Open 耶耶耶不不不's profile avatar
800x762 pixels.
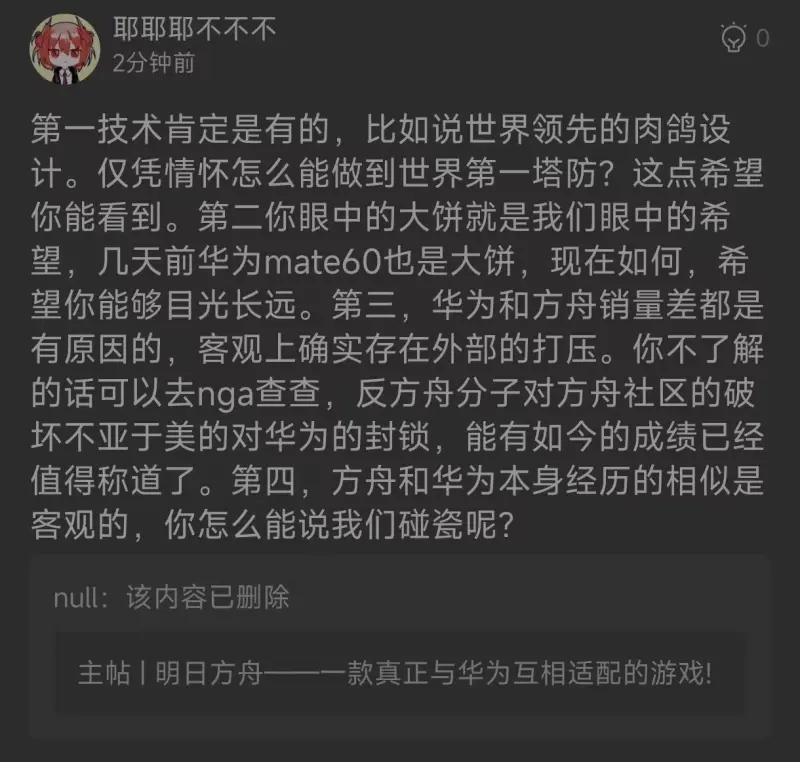(x=66, y=48)
